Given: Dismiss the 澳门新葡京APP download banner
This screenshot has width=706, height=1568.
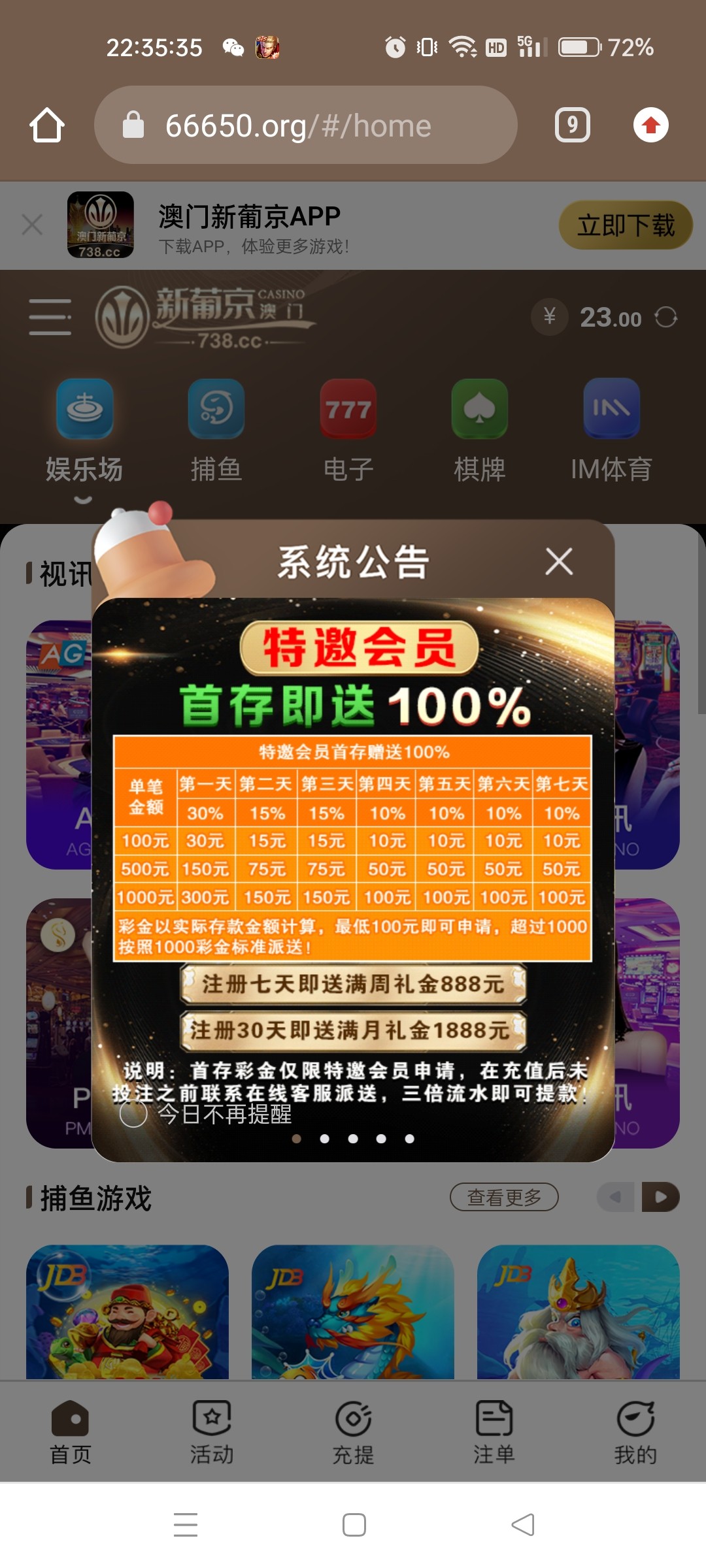Looking at the screenshot, I should coord(32,225).
